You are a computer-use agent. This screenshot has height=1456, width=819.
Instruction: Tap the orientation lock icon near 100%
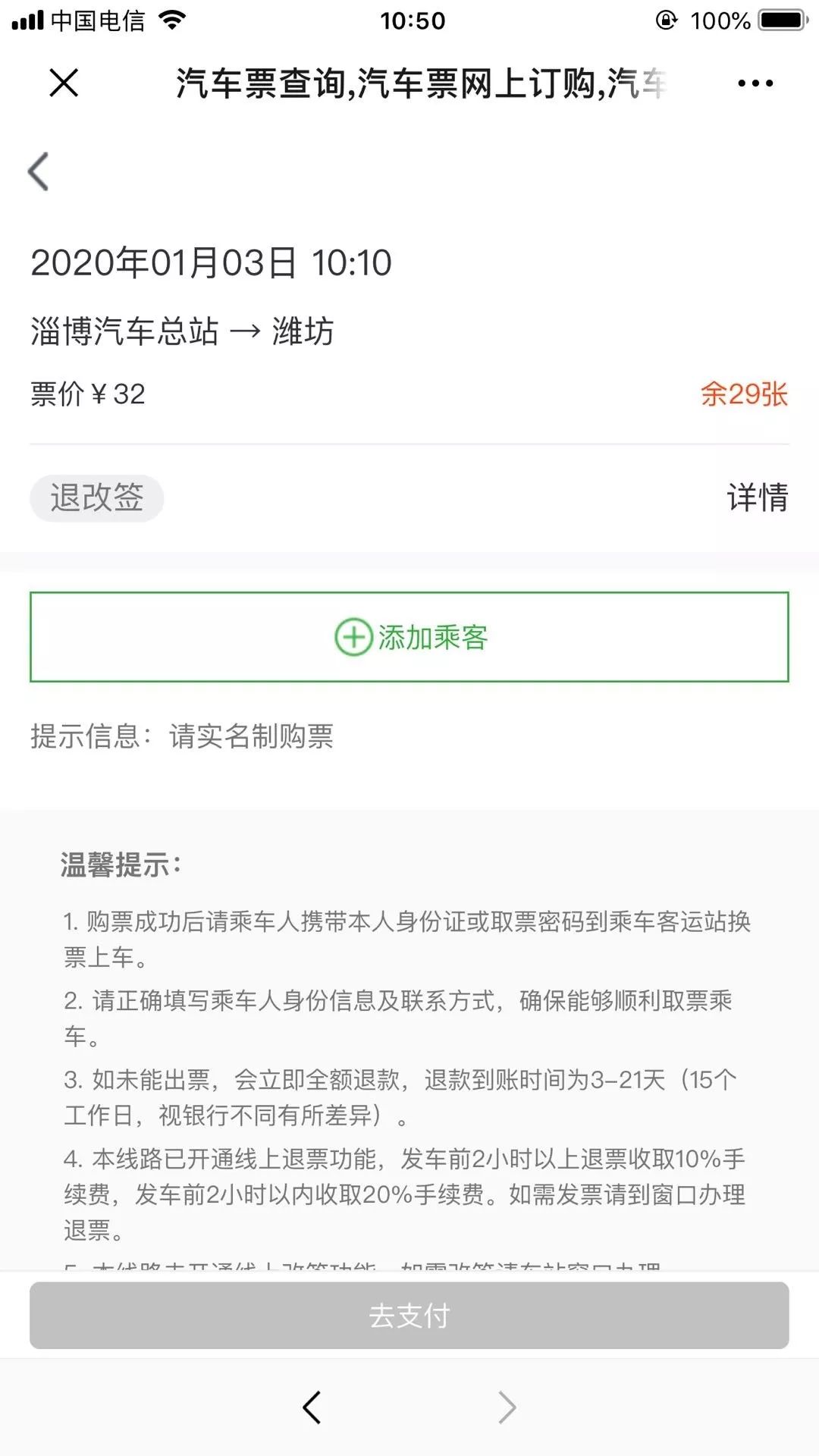[666, 20]
